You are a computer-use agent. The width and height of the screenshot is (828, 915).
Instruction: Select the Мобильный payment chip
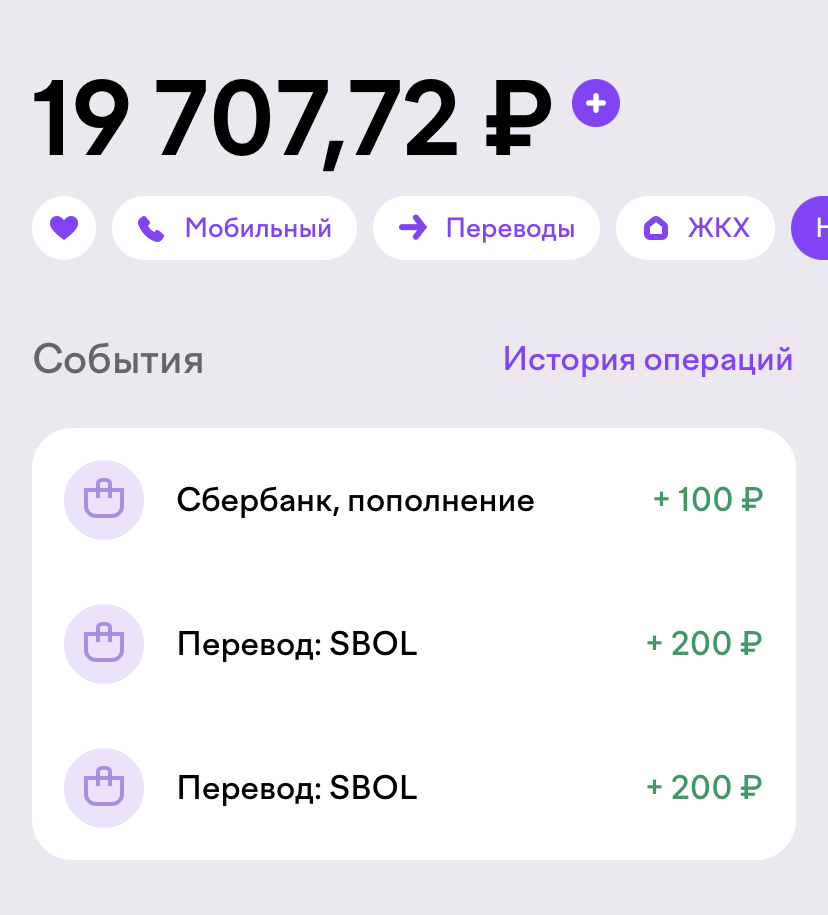[x=235, y=228]
